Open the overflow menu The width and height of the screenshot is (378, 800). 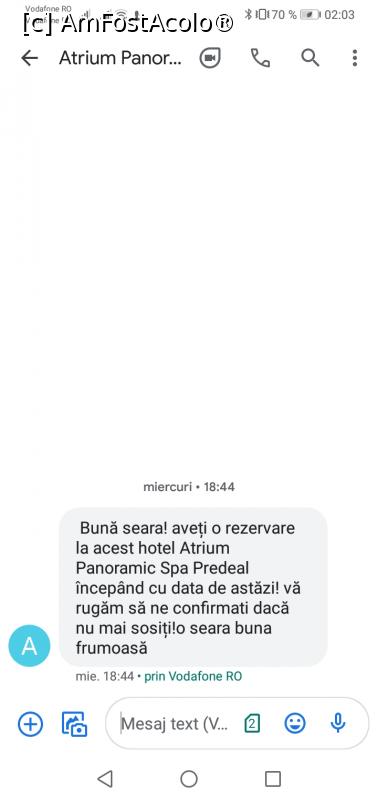(355, 58)
